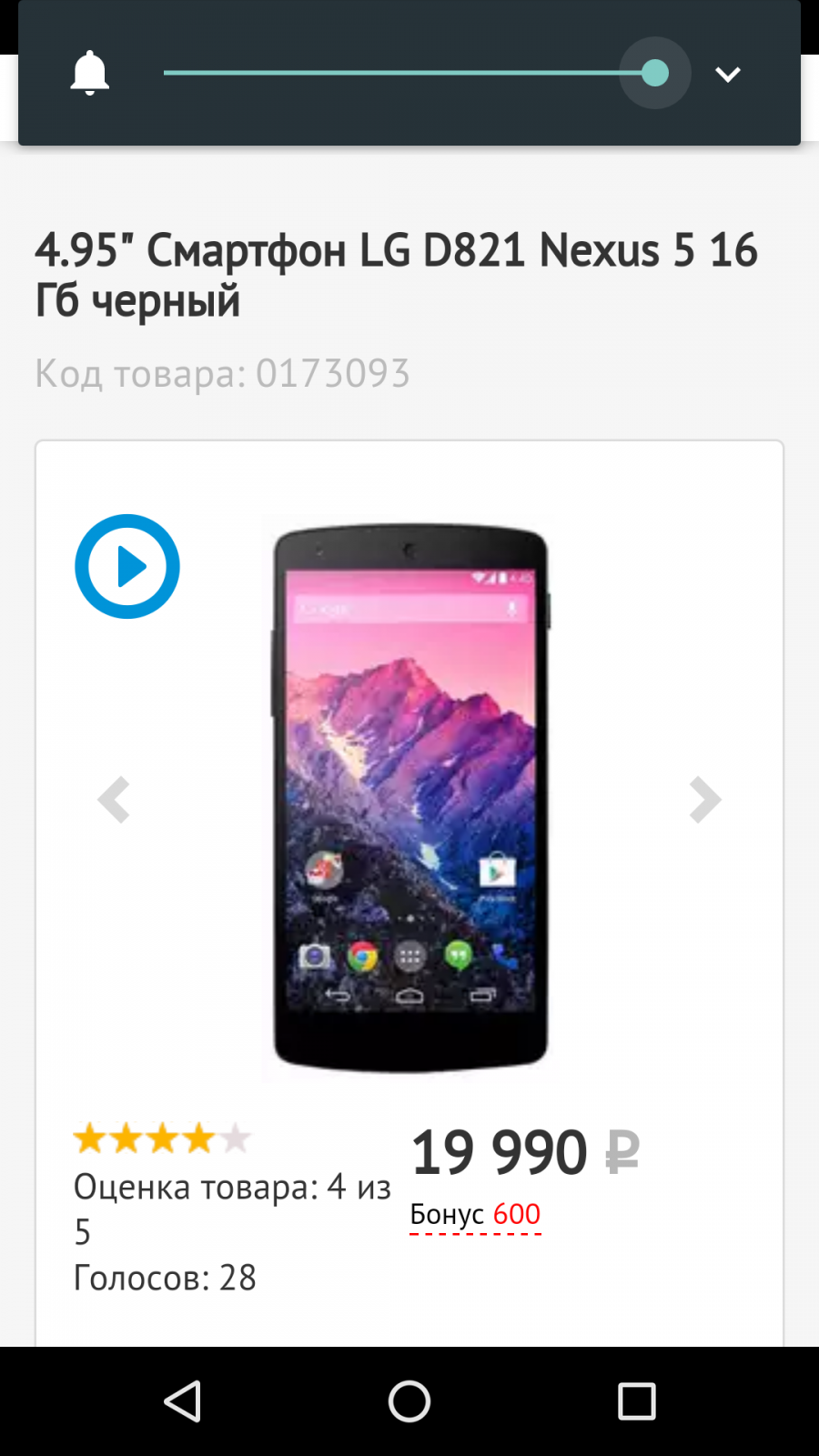The width and height of the screenshot is (819, 1456).
Task: Adjust the notification volume slider
Action: (x=417, y=73)
